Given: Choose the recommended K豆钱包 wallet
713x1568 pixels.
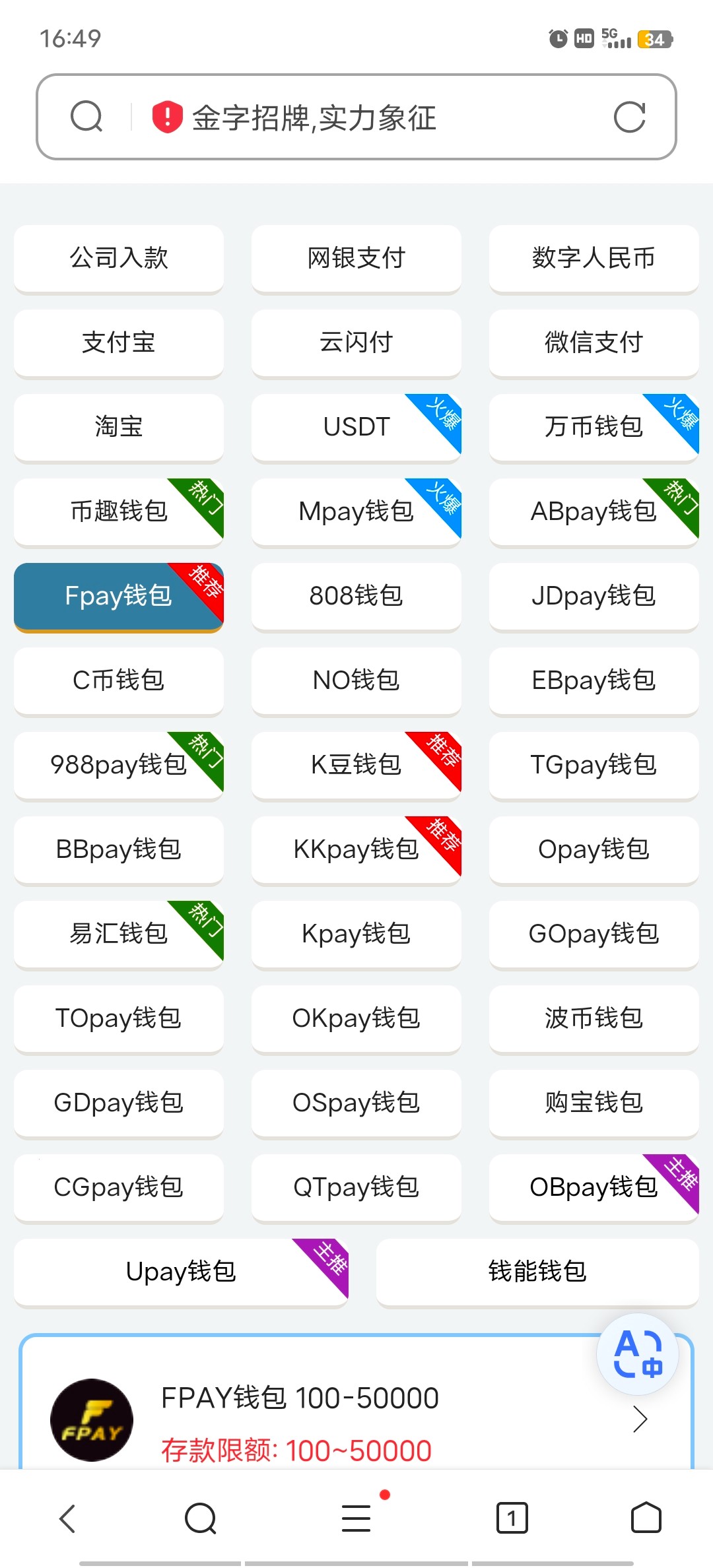Looking at the screenshot, I should tap(355, 766).
